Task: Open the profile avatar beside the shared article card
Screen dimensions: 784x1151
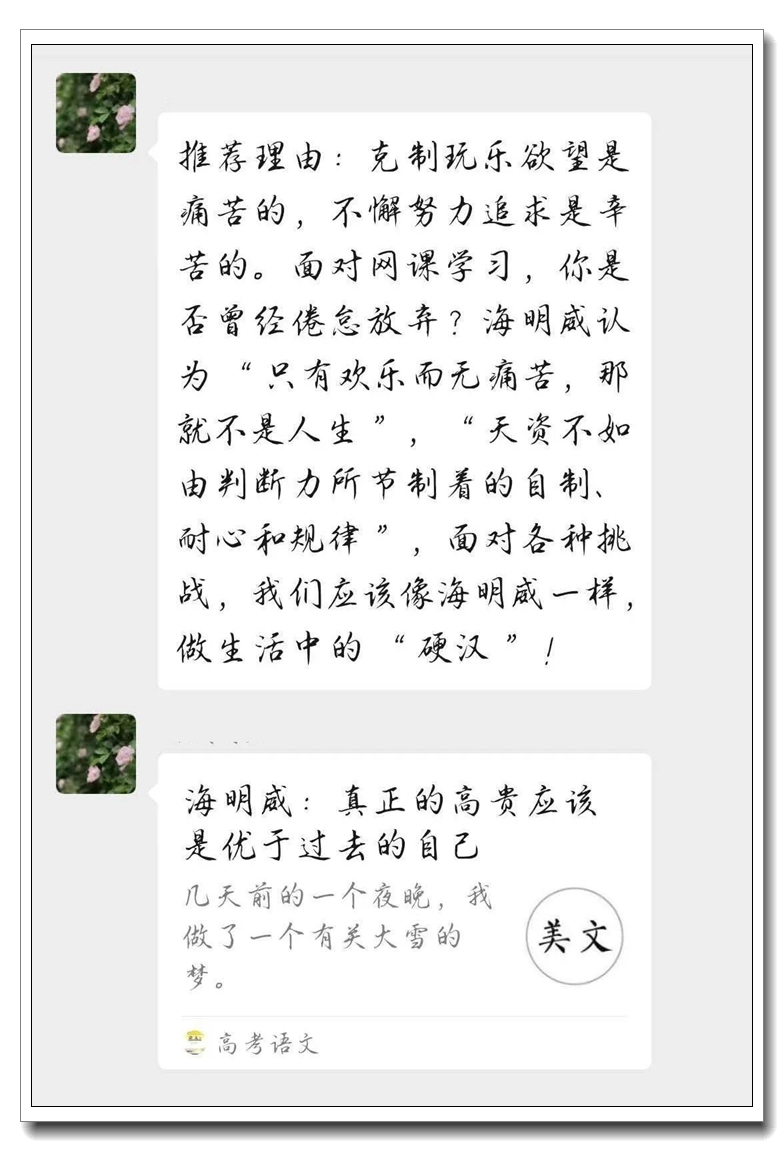Action: (96, 754)
